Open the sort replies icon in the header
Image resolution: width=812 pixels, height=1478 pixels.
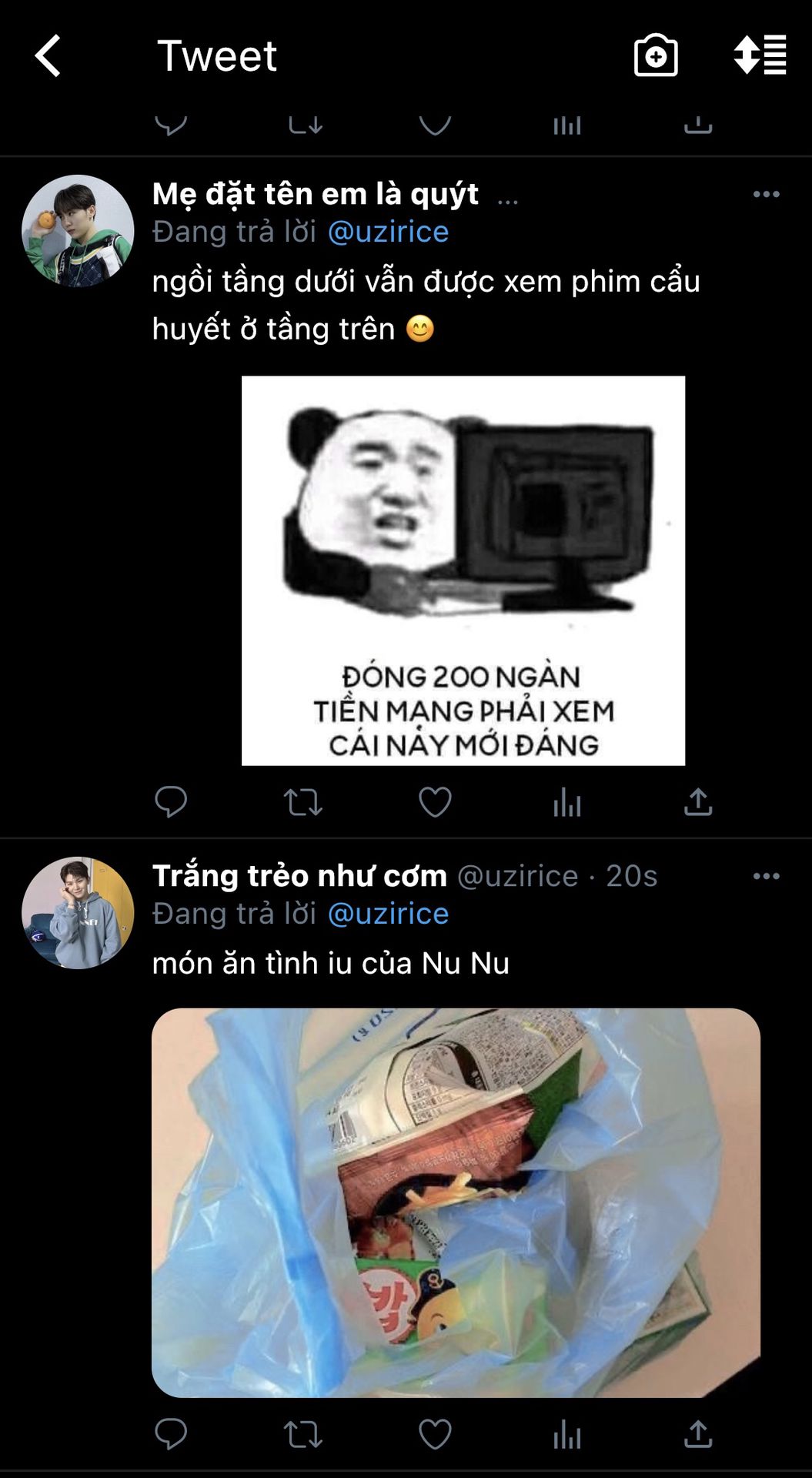point(760,55)
